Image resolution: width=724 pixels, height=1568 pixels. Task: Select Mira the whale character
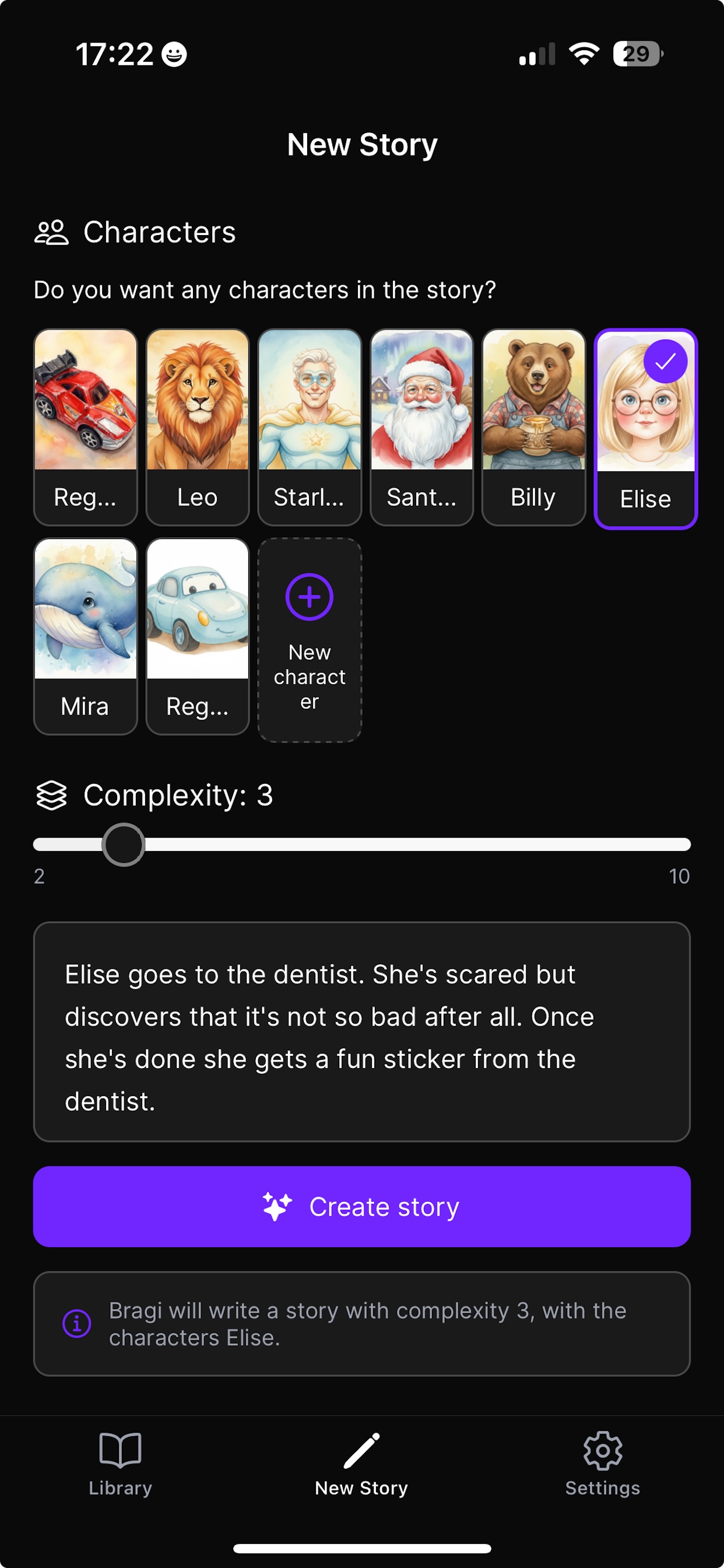[x=85, y=635]
